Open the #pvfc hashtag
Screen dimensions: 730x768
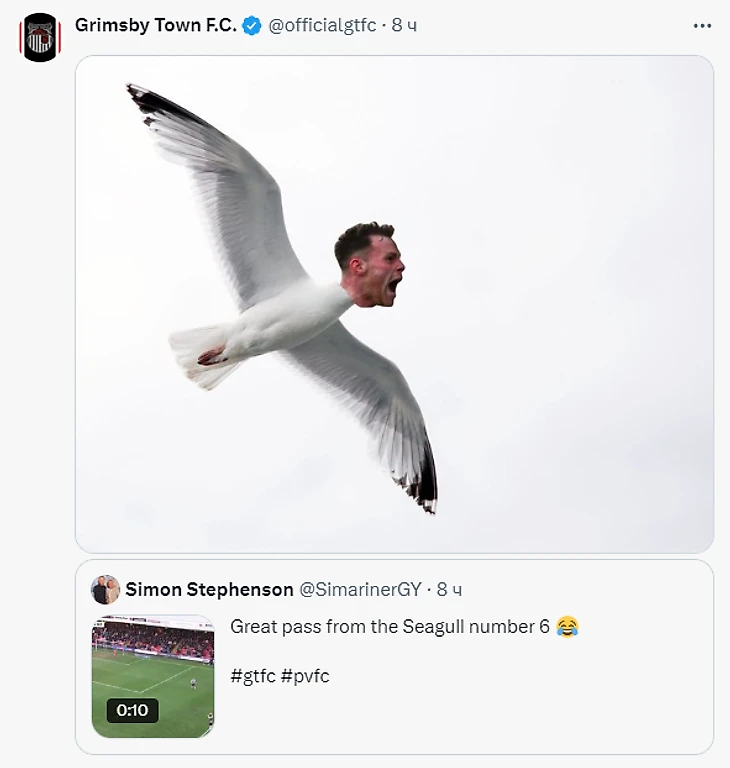click(305, 676)
